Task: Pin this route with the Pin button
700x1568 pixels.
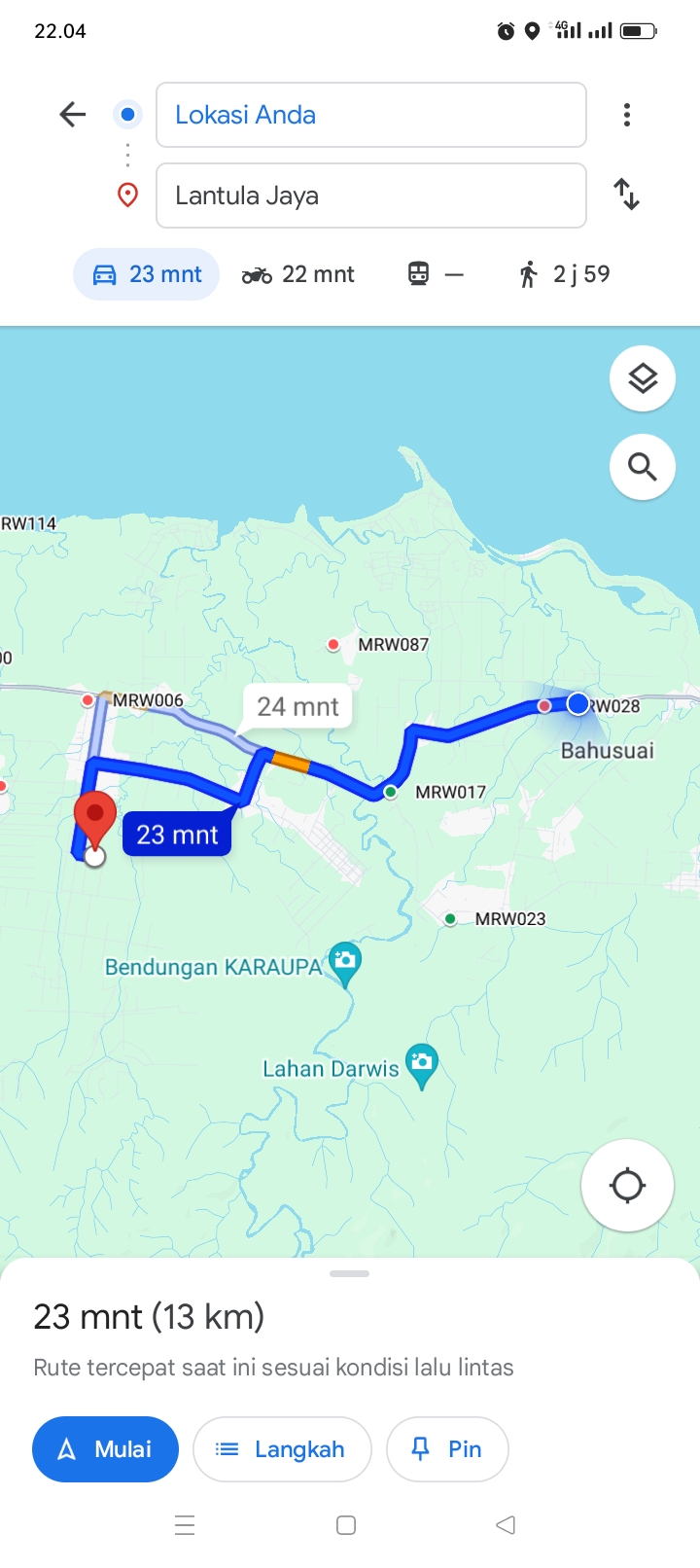Action: pyautogui.click(x=447, y=1449)
